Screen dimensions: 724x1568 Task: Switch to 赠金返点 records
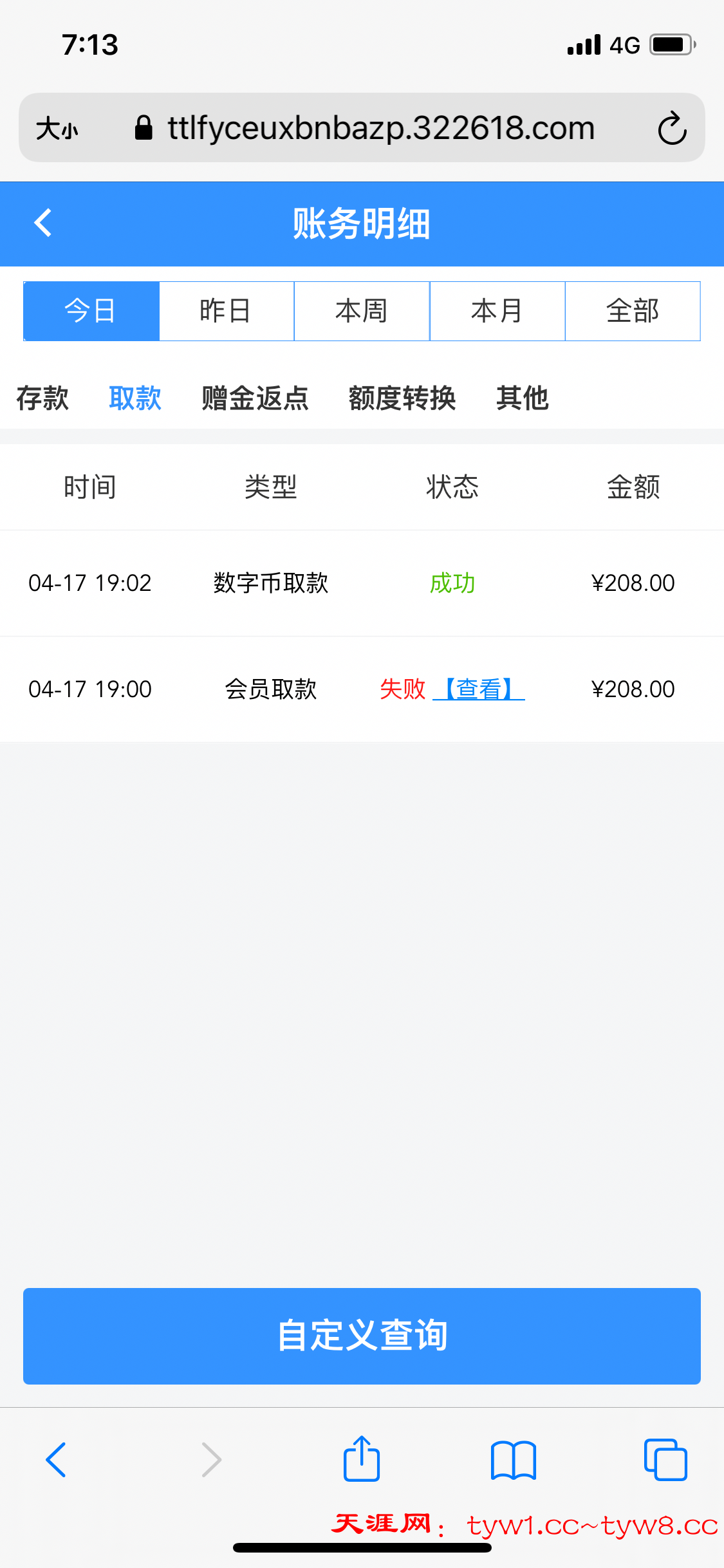[x=255, y=398]
